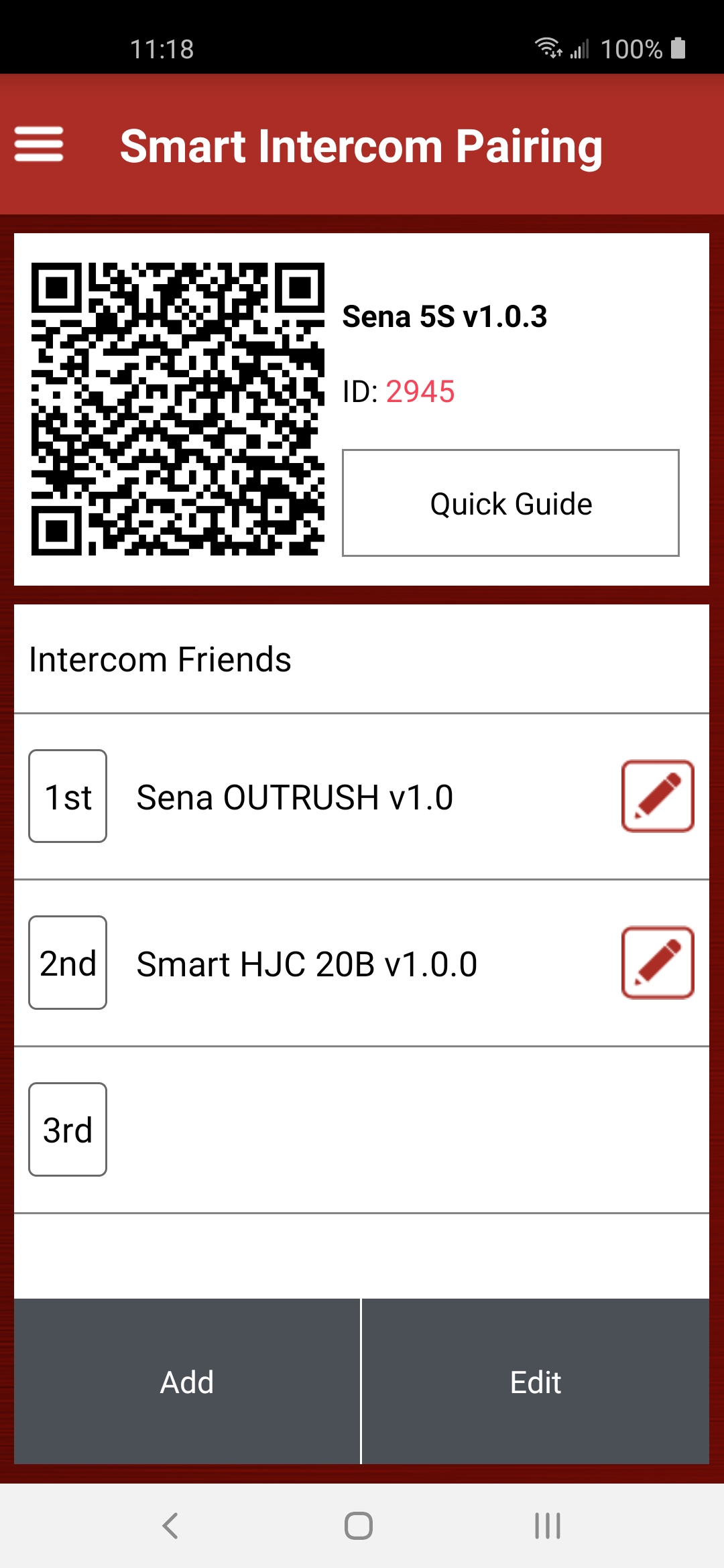Tap the Edit button at the bottom
The width and height of the screenshot is (724, 1568).
(535, 1382)
